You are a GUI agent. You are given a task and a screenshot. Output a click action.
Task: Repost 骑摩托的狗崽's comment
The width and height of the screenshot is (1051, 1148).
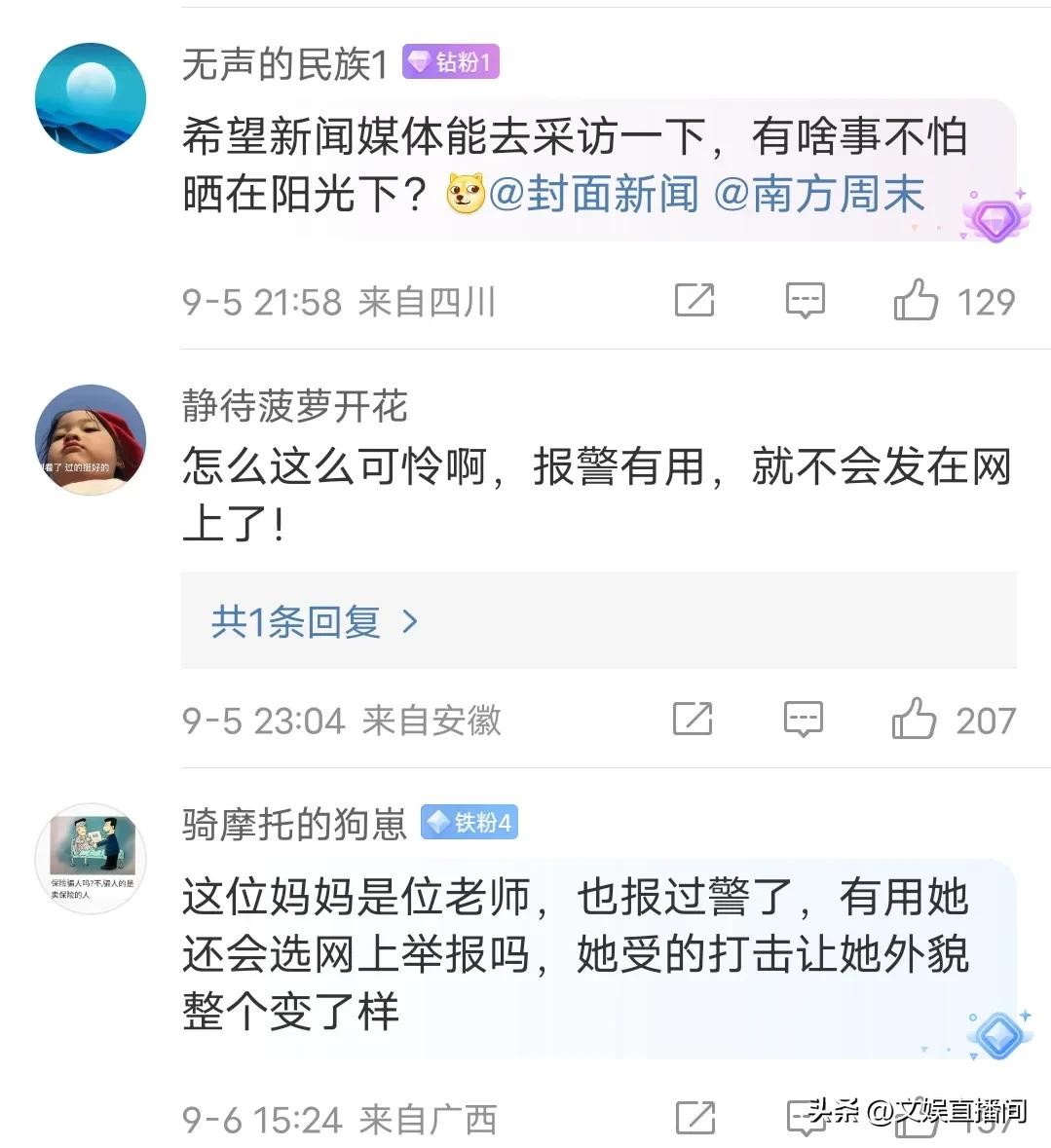[x=694, y=1119]
